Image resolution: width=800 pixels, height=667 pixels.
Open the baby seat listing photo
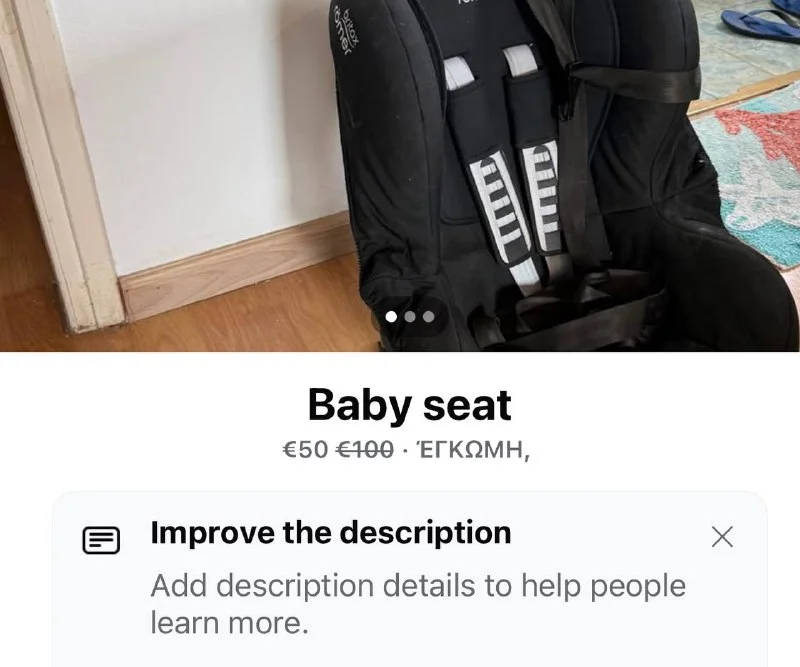pos(400,170)
